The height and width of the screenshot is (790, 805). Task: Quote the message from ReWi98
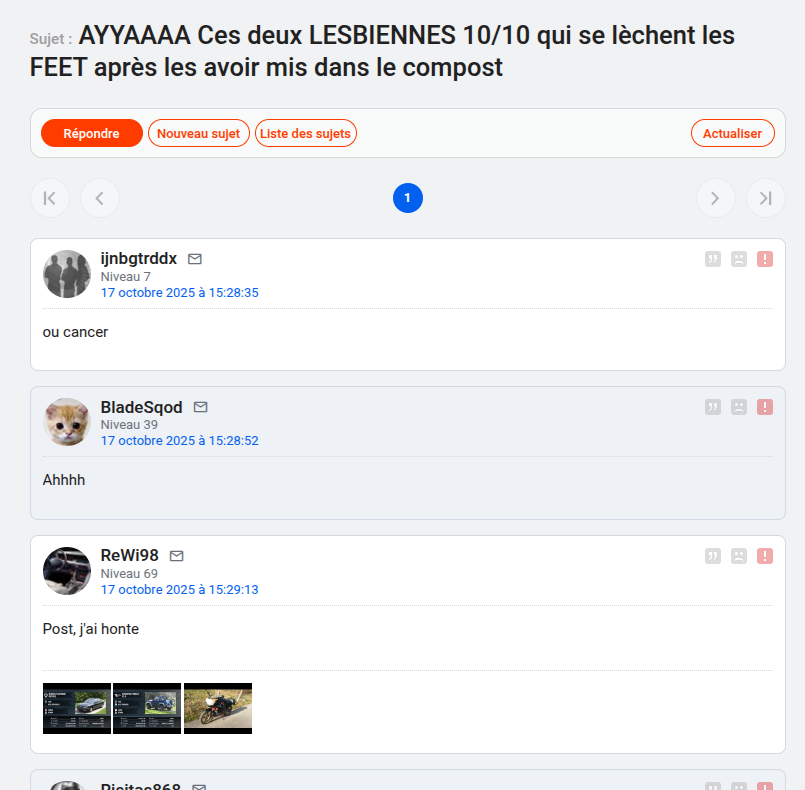pyautogui.click(x=713, y=556)
